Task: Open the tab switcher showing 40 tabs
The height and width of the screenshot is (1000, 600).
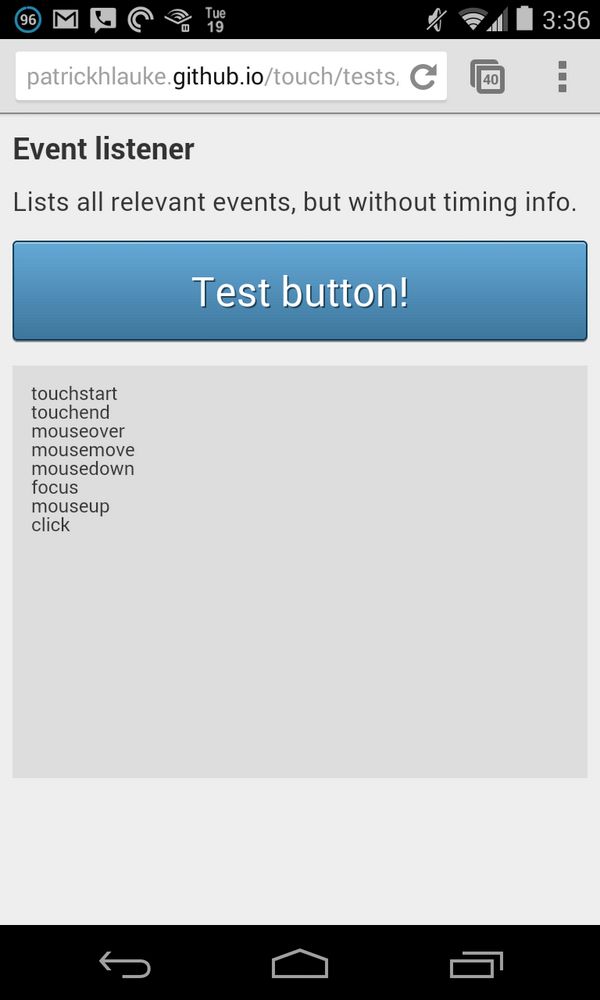Action: (487, 77)
